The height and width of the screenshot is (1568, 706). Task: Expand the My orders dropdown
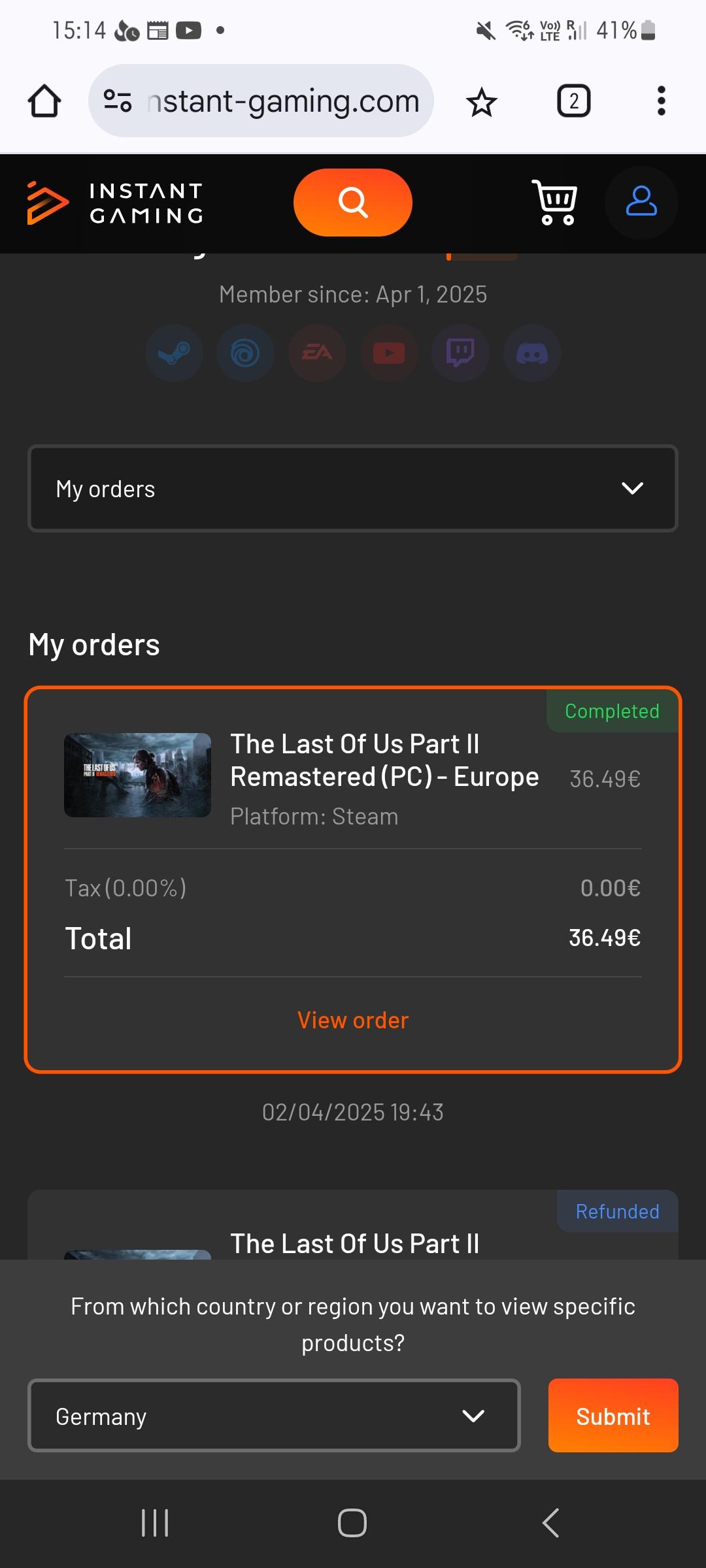coord(353,489)
